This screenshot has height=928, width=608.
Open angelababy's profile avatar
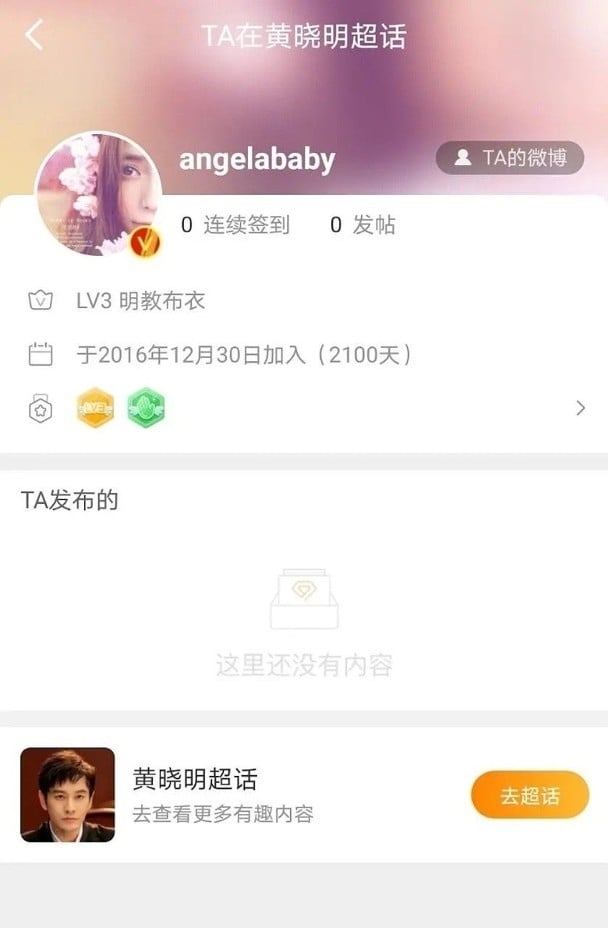tap(98, 194)
